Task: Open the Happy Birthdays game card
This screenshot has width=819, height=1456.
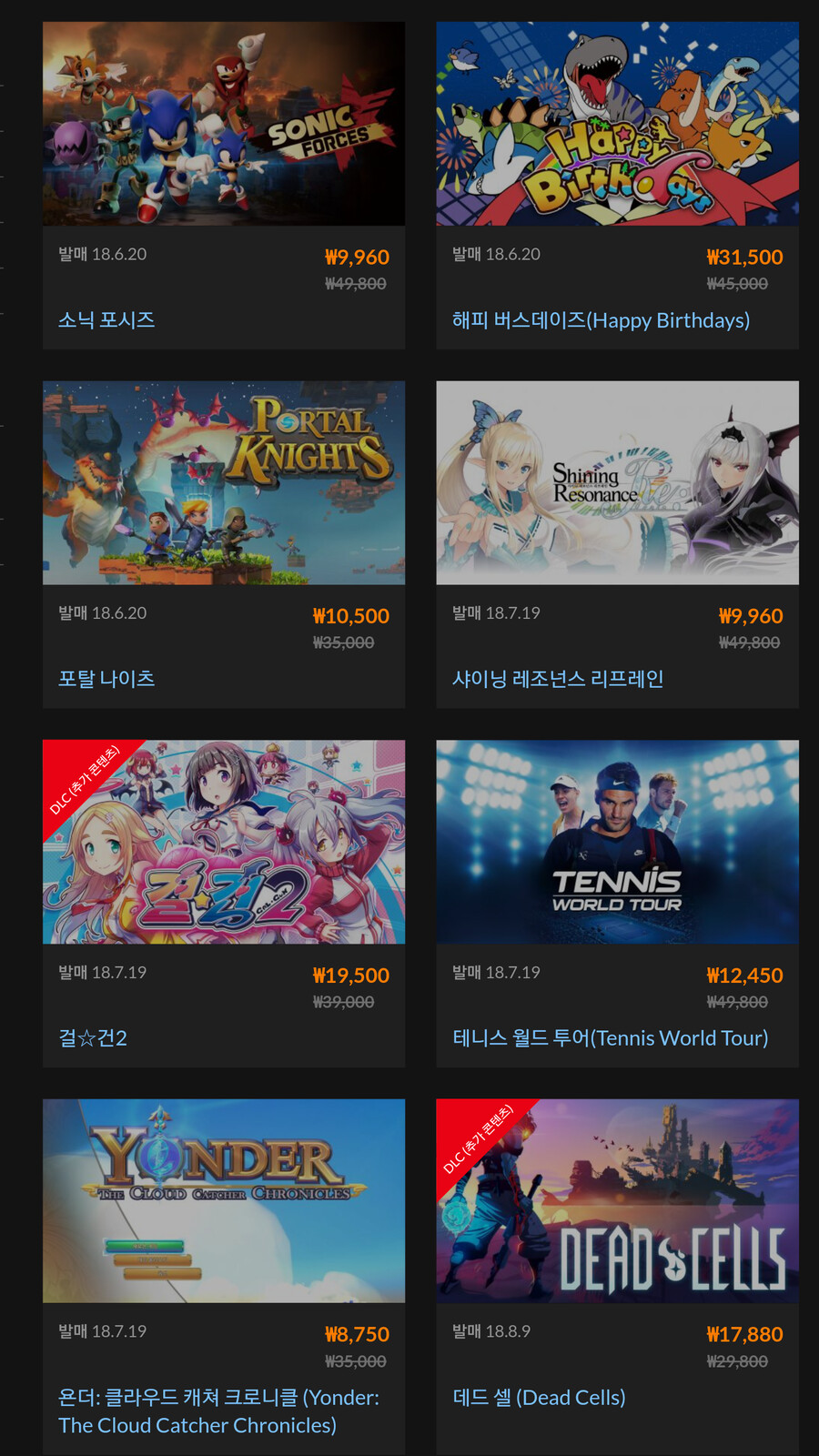Action: click(x=617, y=125)
